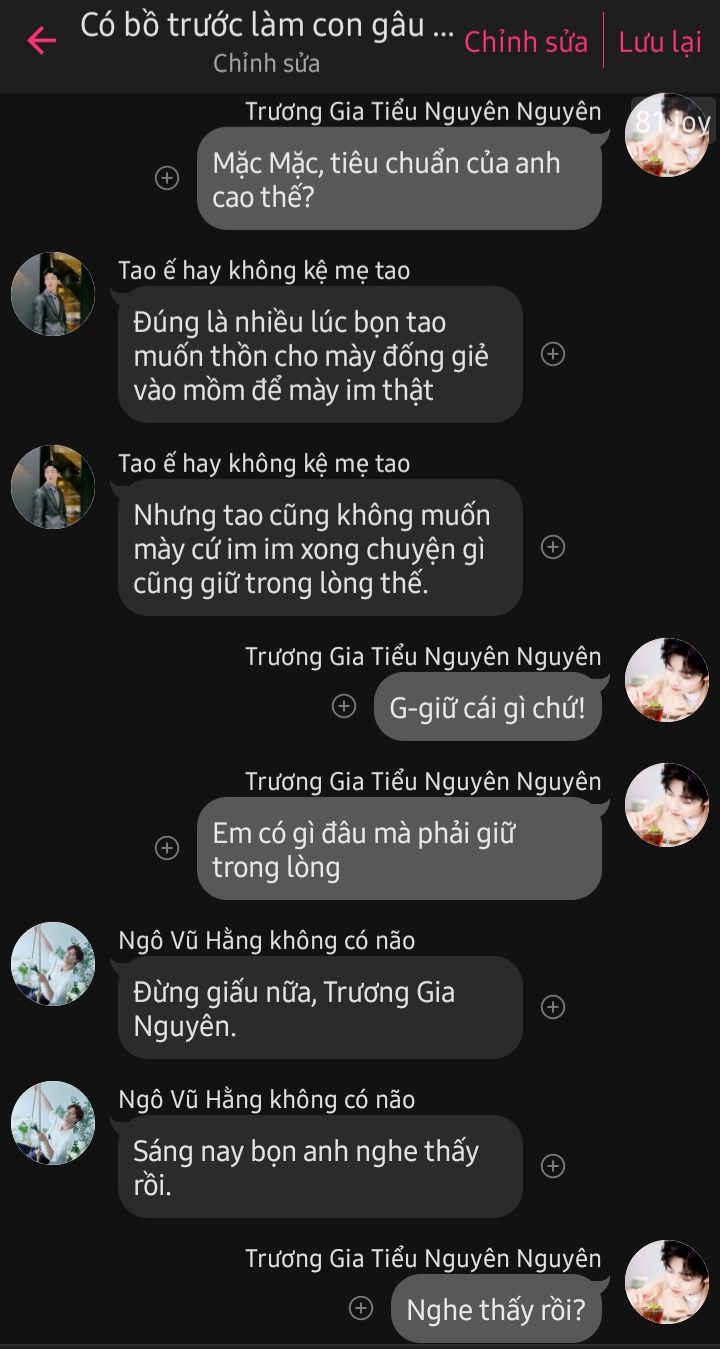Screen dimensions: 720x1349
Task: Save with the Lưu lại button
Action: tap(660, 42)
